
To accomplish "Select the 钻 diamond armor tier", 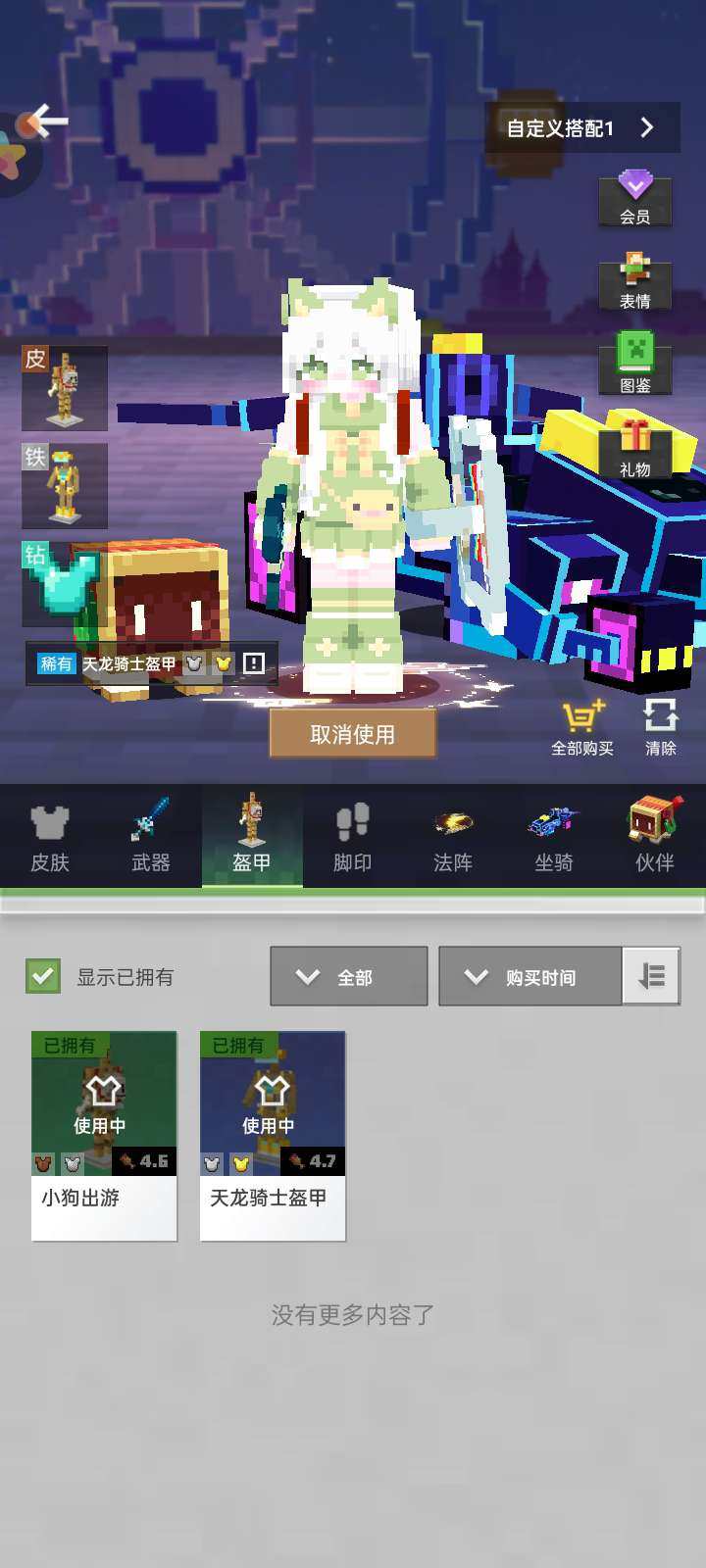I will click(x=65, y=583).
